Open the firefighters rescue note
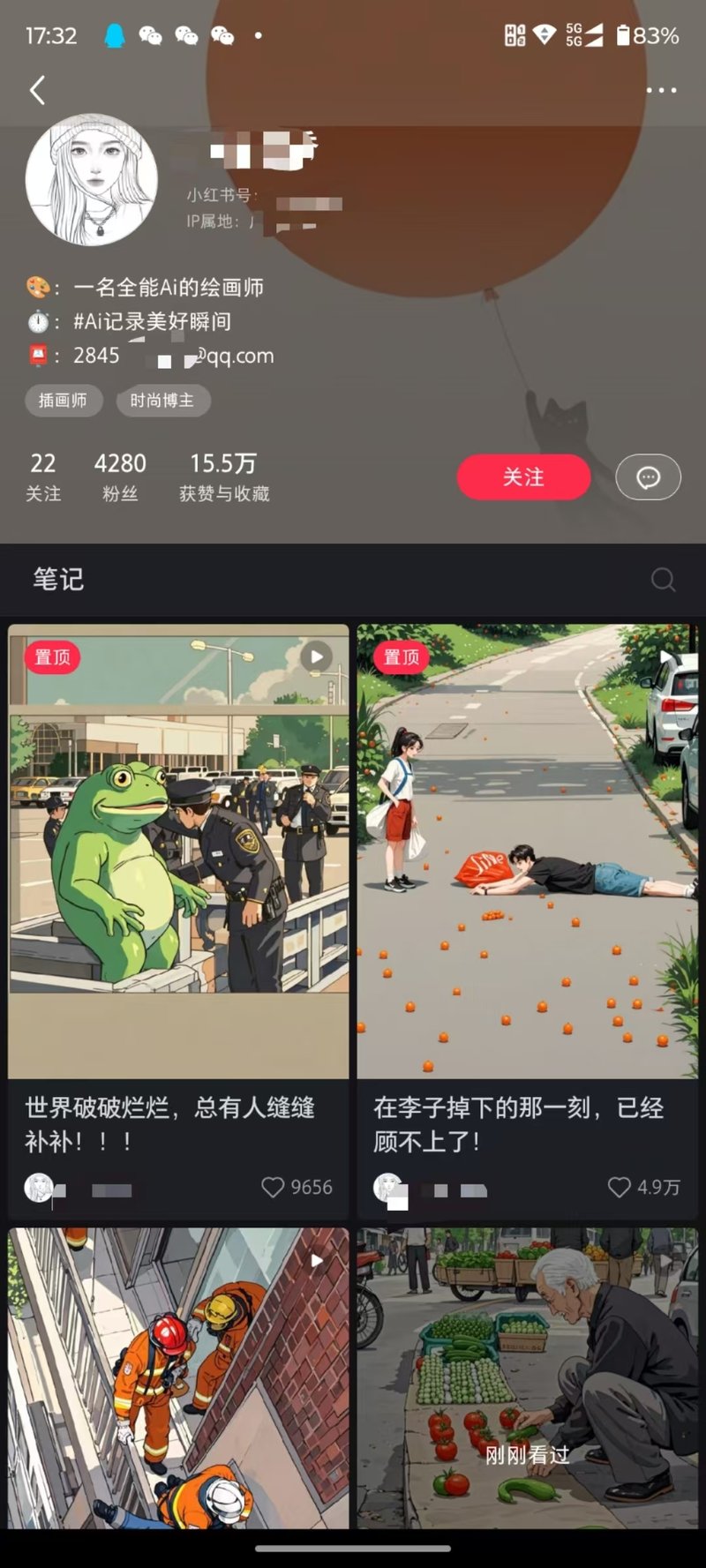 pyautogui.click(x=178, y=1377)
